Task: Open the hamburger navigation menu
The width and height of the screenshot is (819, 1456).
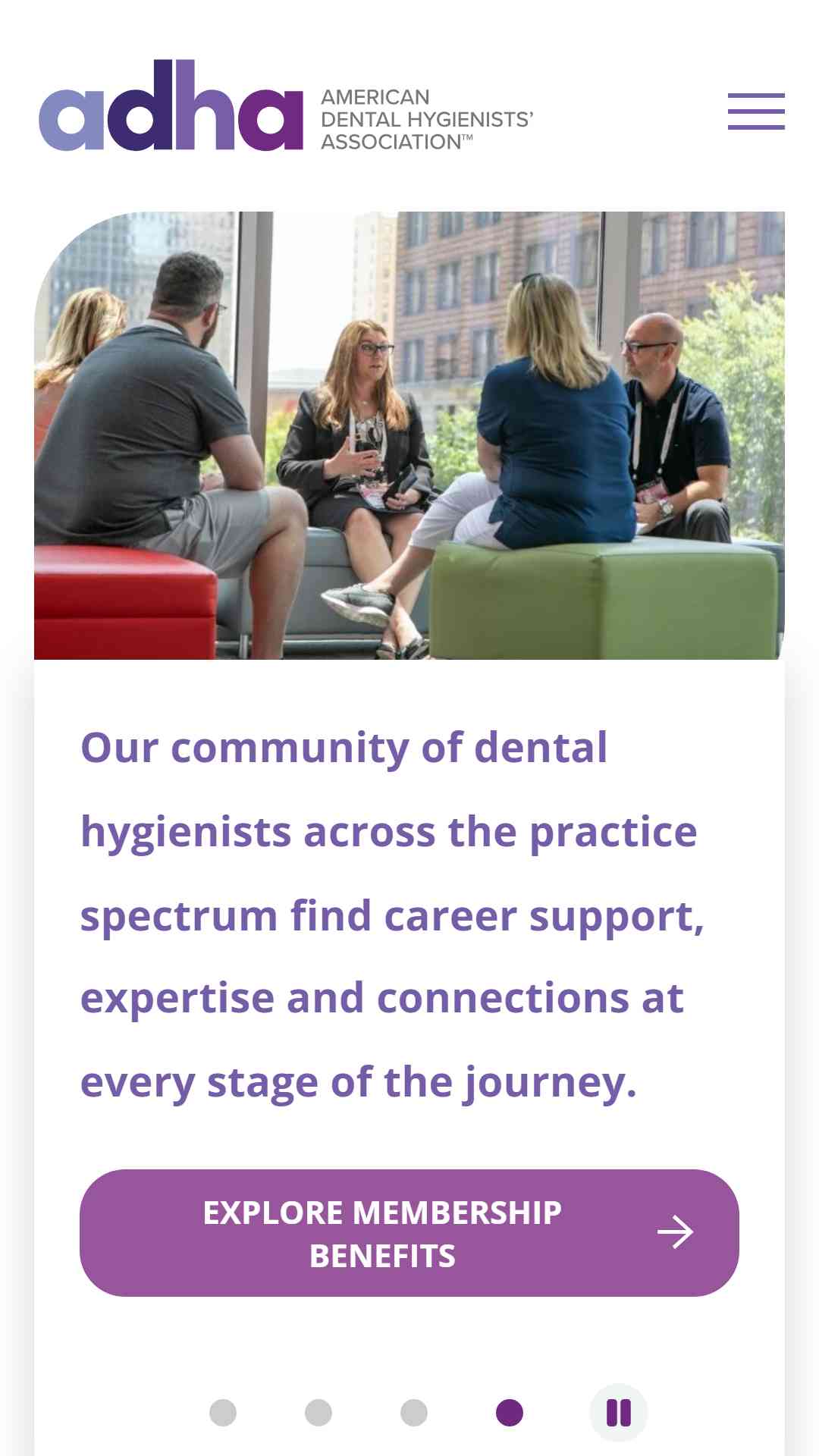Action: (756, 111)
